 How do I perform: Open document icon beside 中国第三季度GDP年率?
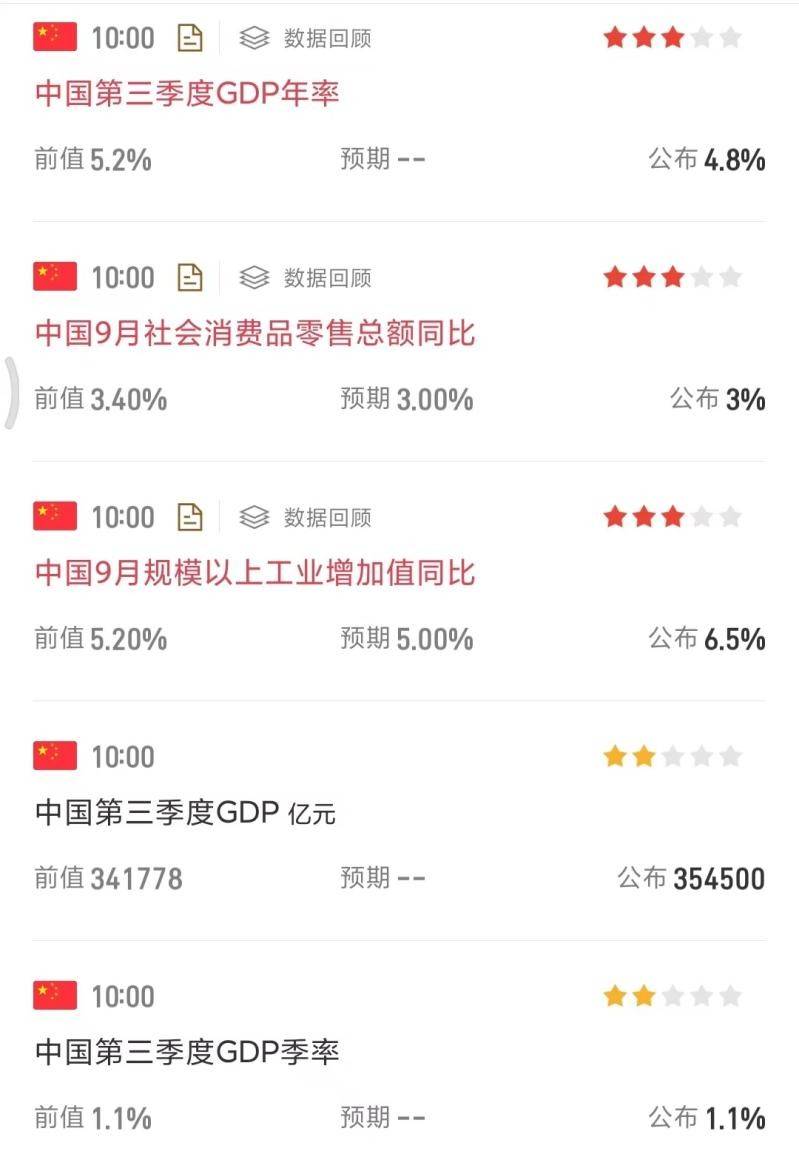click(189, 38)
